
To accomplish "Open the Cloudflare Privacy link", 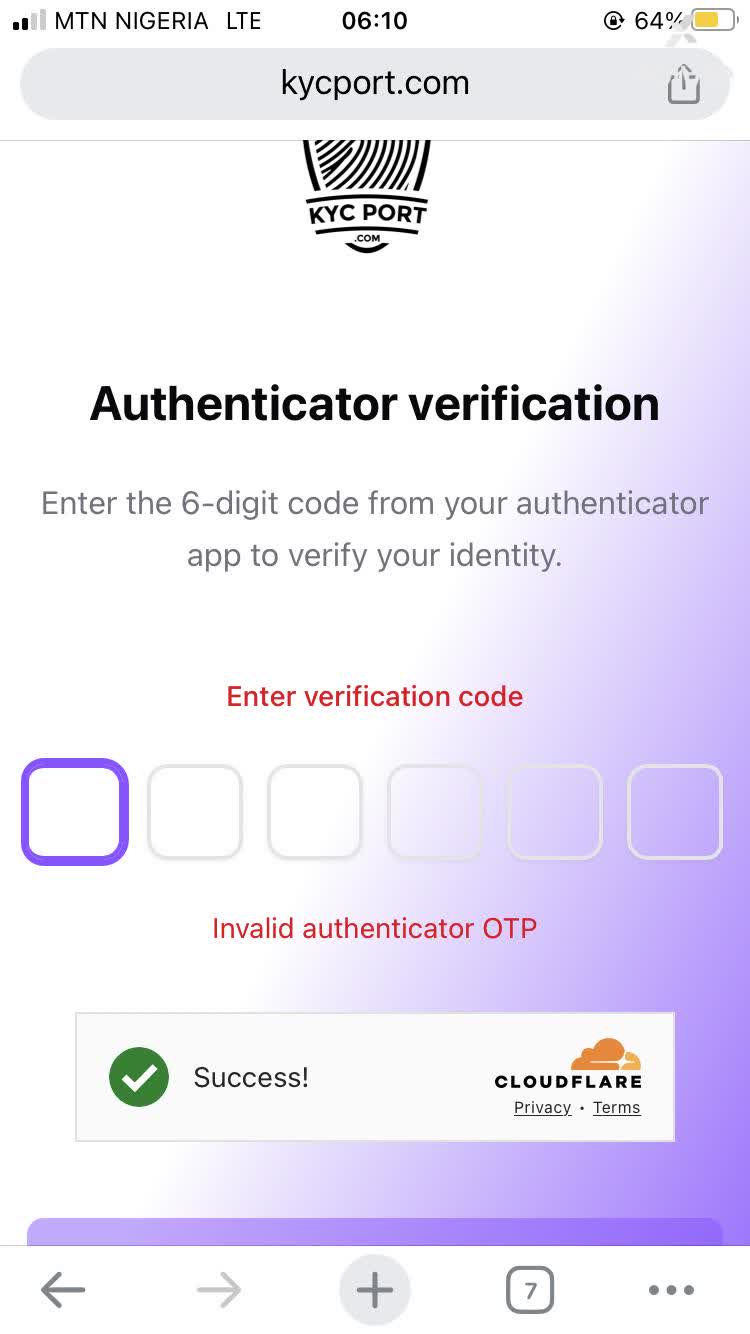I will tap(542, 1107).
